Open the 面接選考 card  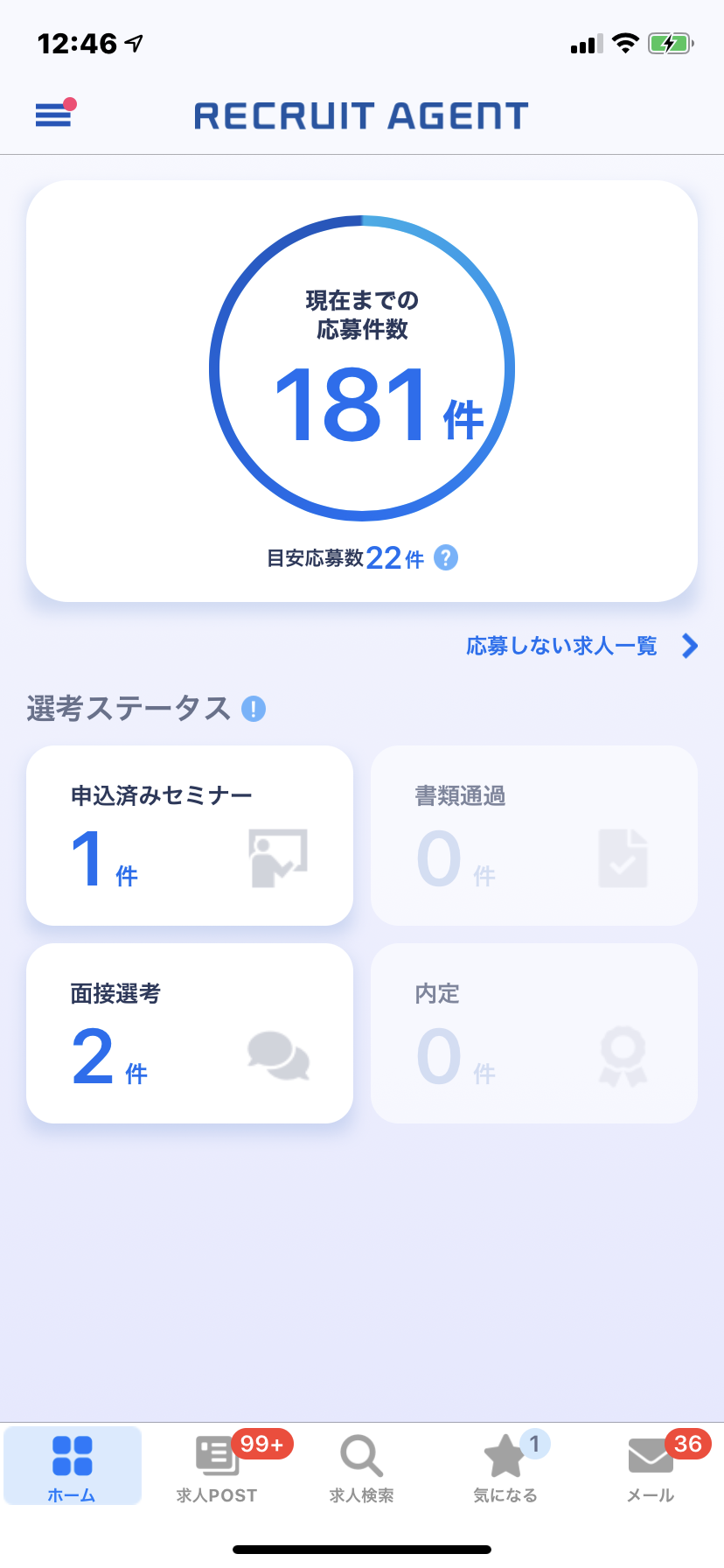(190, 1033)
